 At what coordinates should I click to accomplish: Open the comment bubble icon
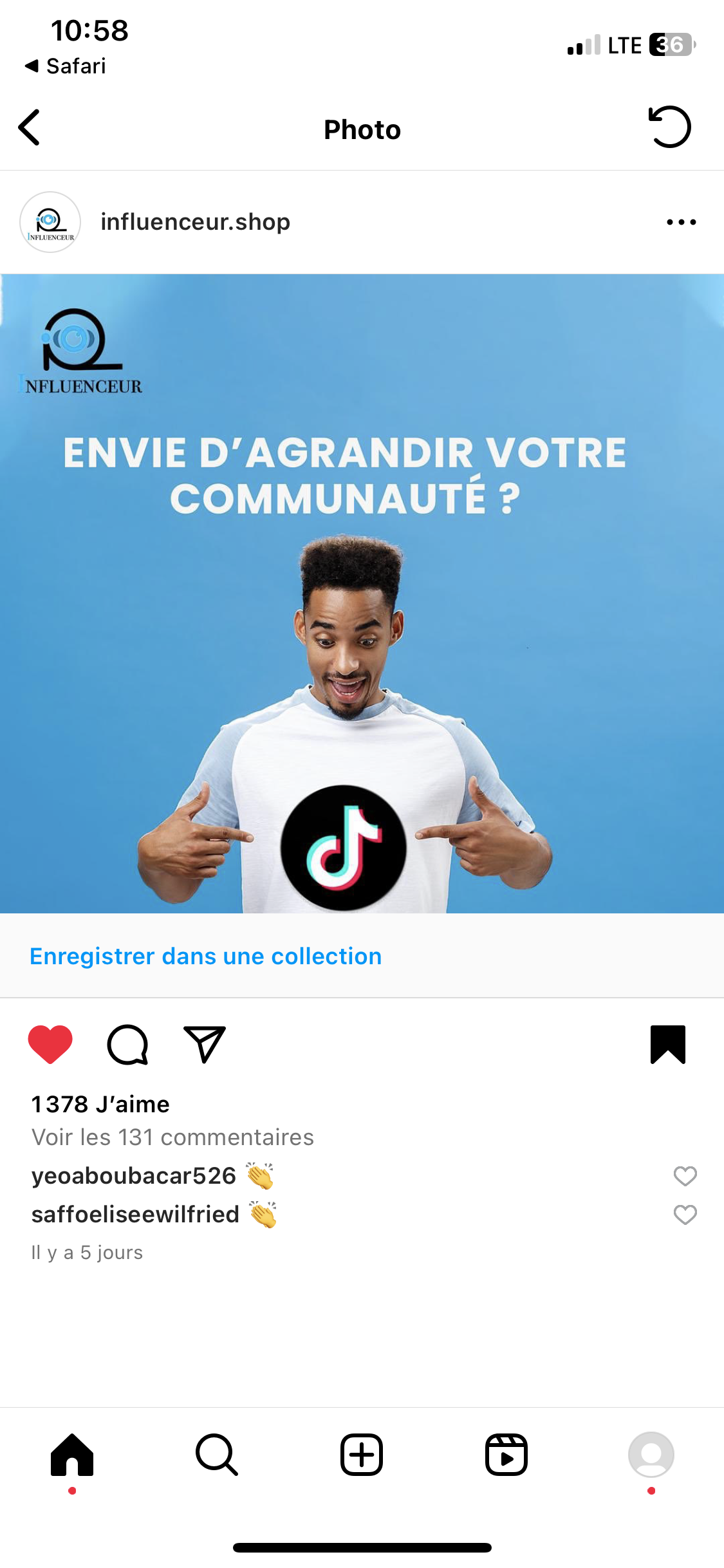click(127, 1044)
